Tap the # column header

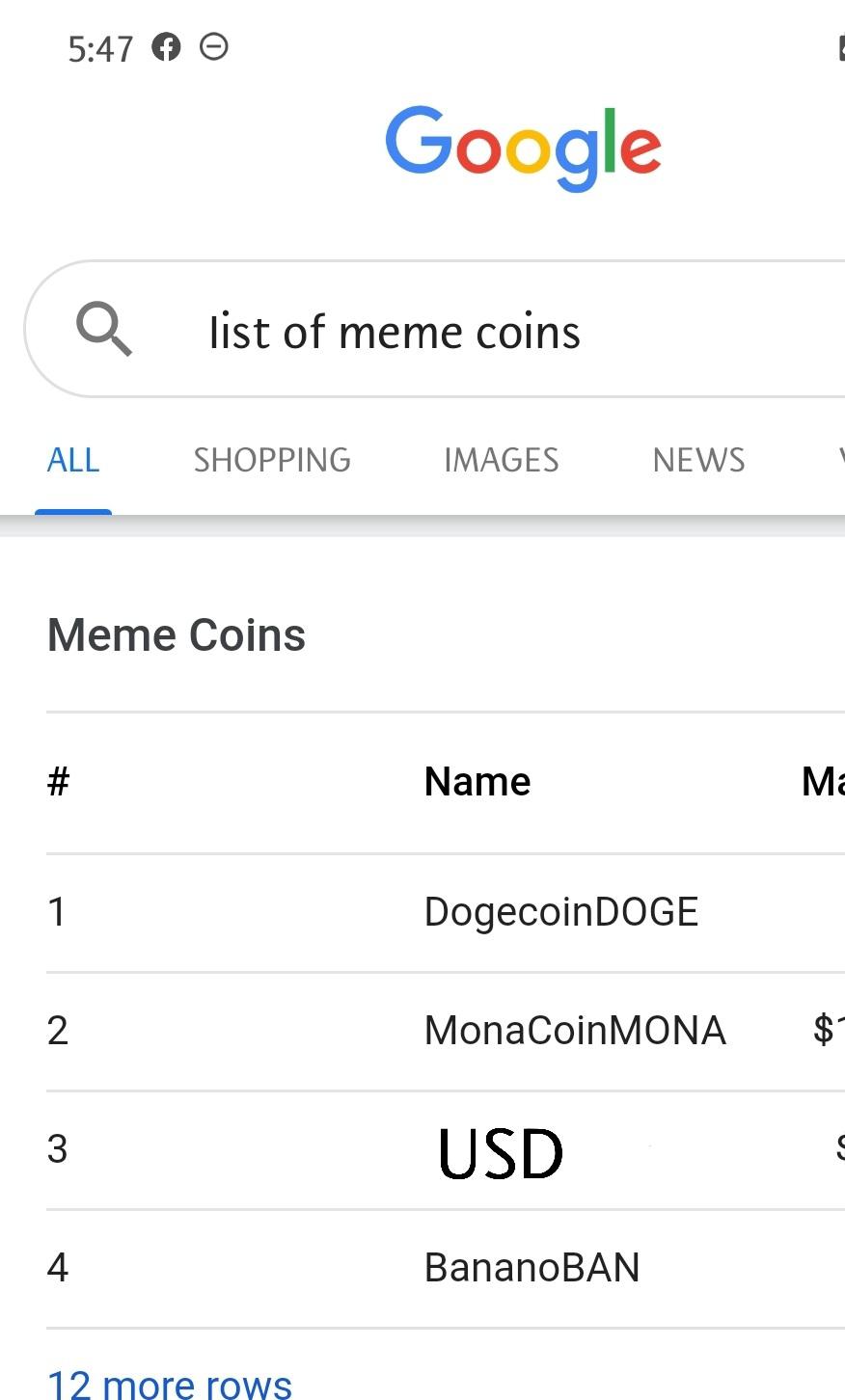[58, 781]
